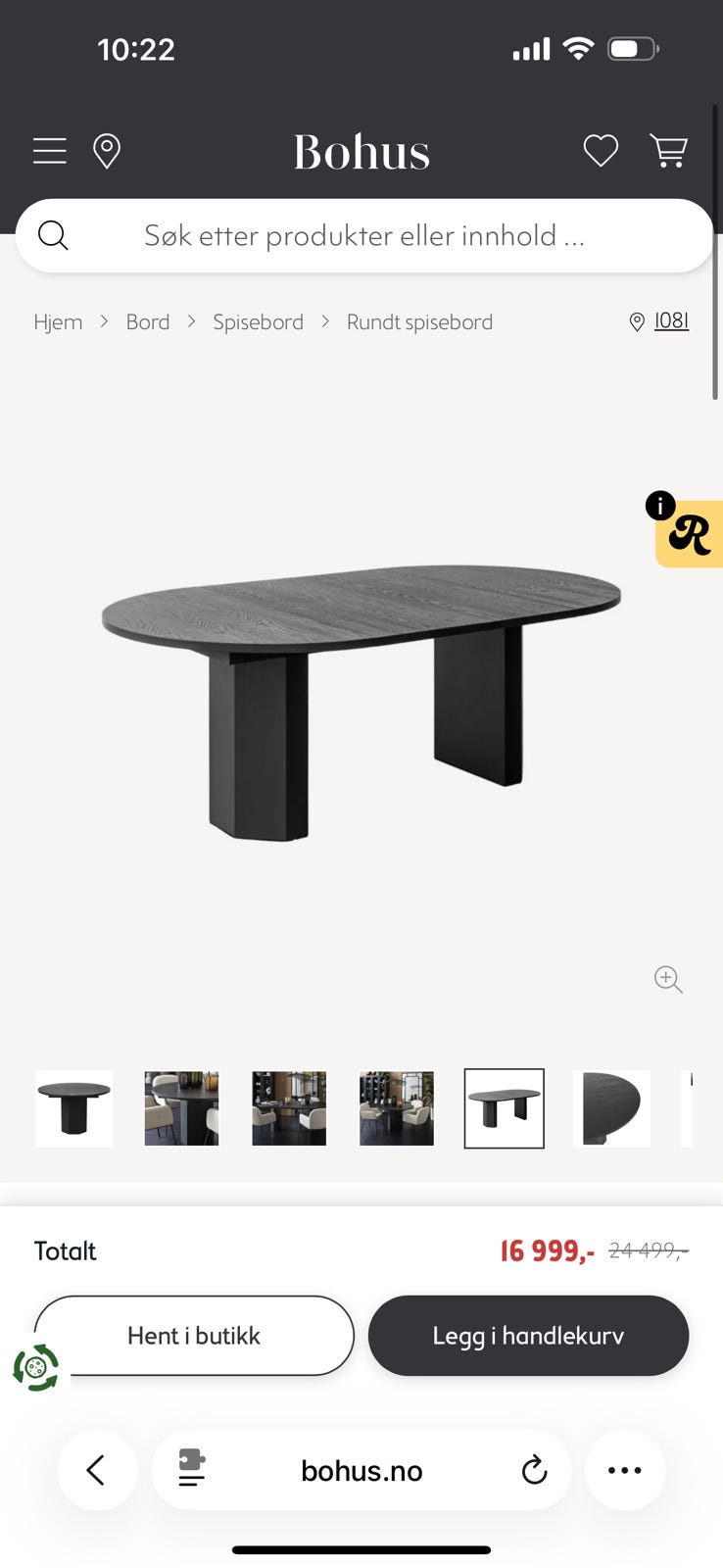Open the wishlist heart icon

coord(601,151)
